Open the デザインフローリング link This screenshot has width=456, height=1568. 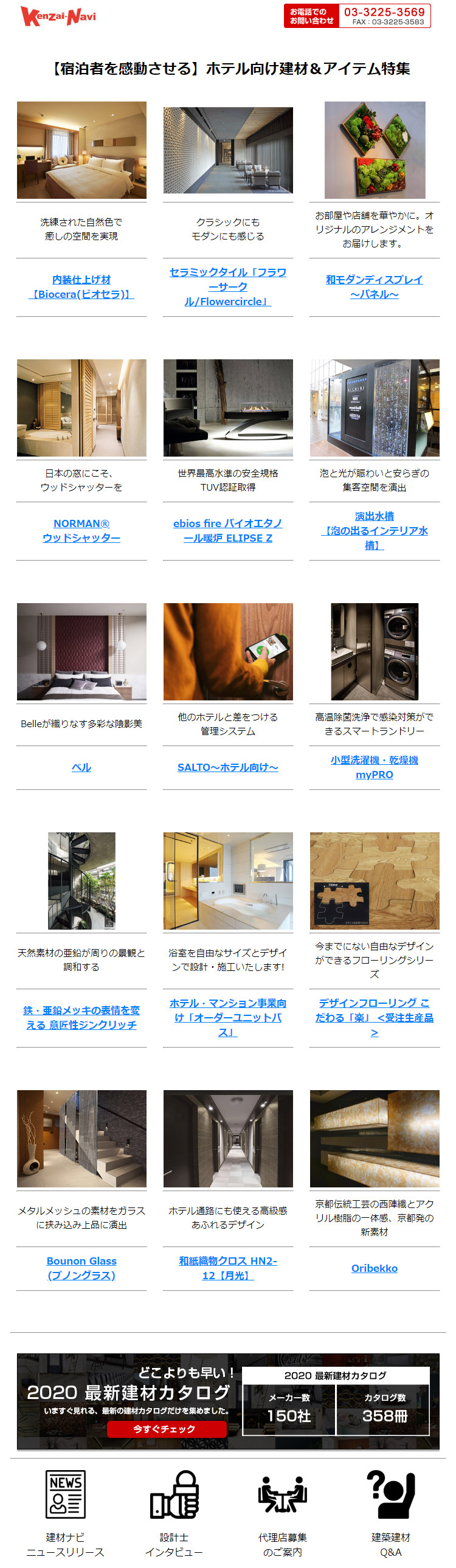374,1018
